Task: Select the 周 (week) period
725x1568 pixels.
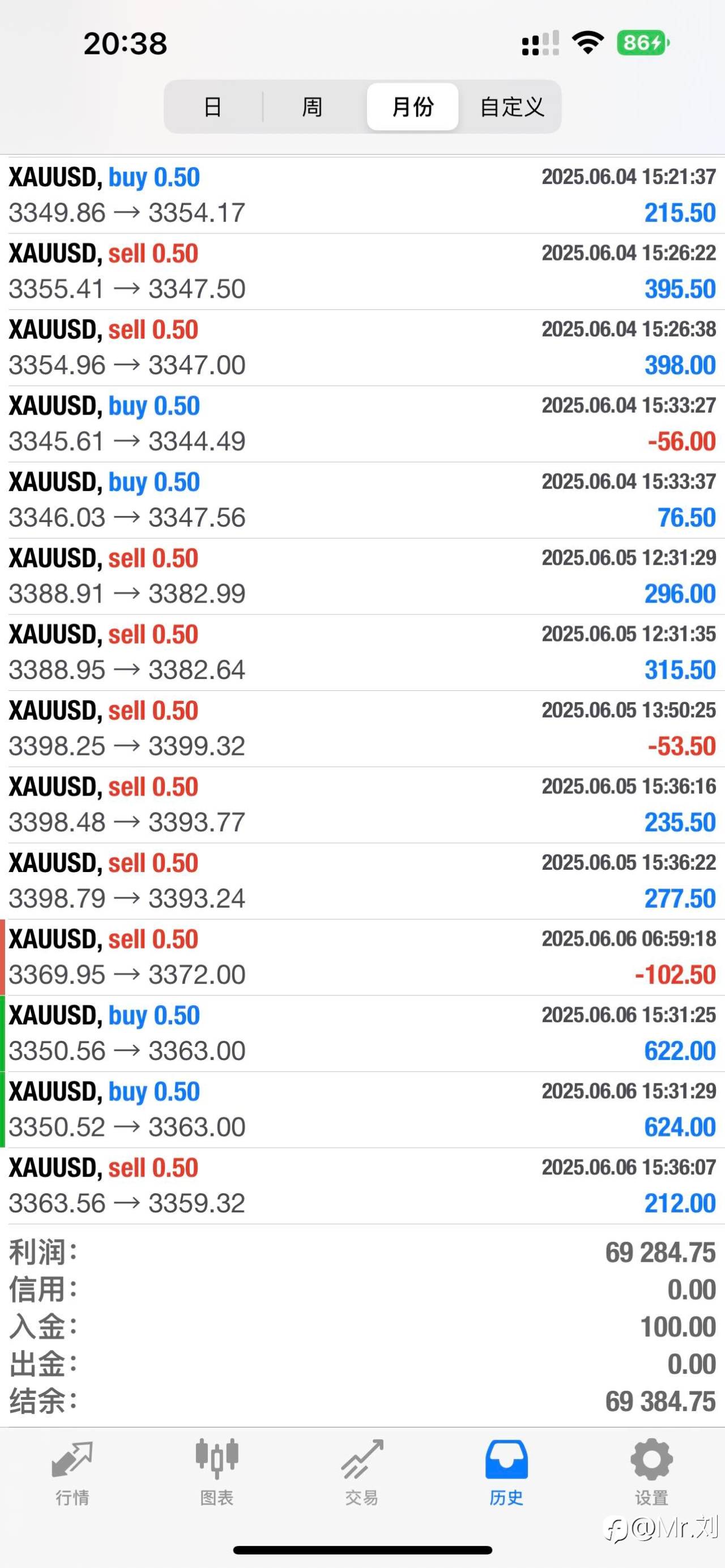Action: click(312, 107)
